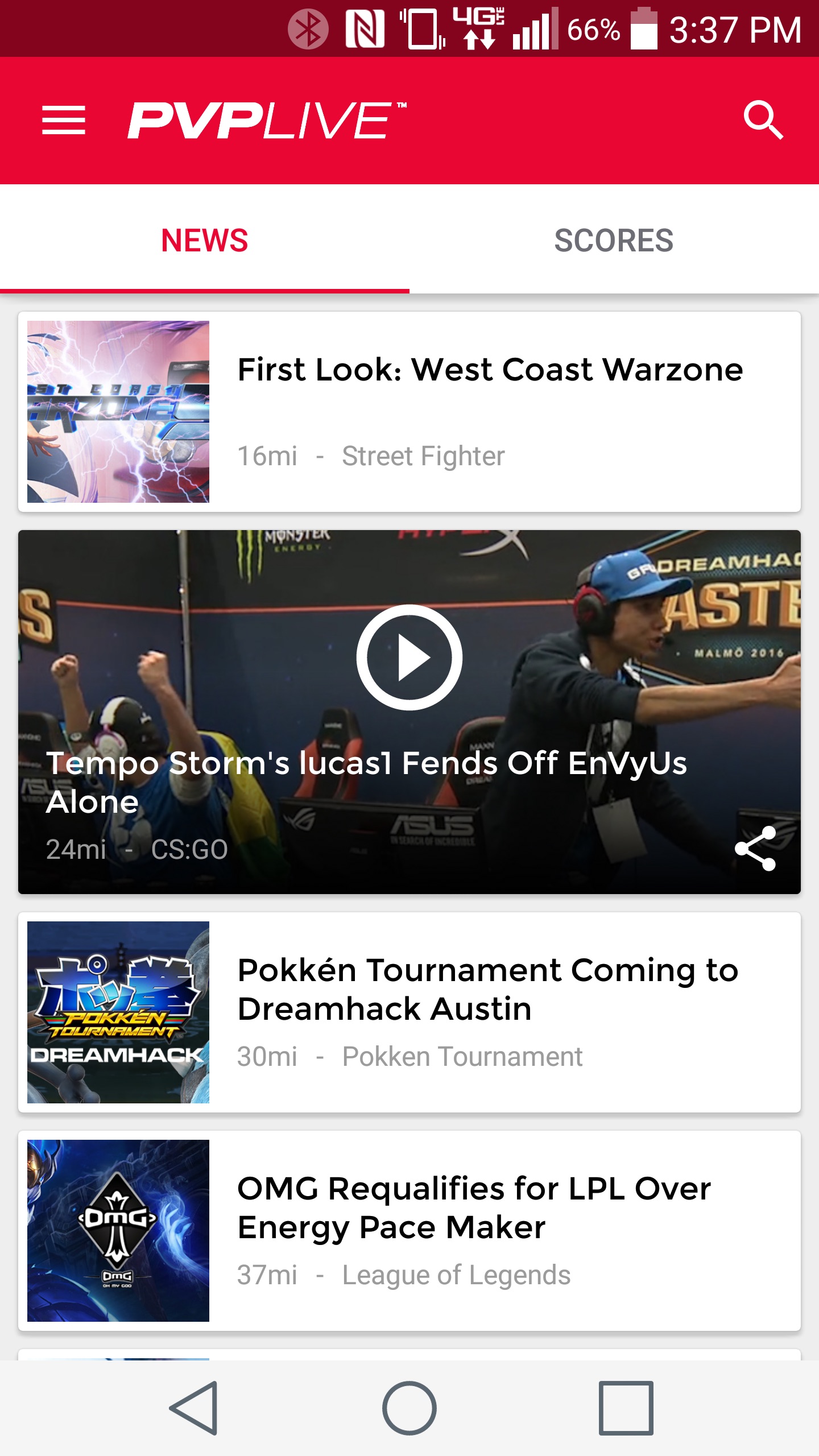The image size is (819, 1456).
Task: Select the NEWS tab
Action: tap(205, 240)
